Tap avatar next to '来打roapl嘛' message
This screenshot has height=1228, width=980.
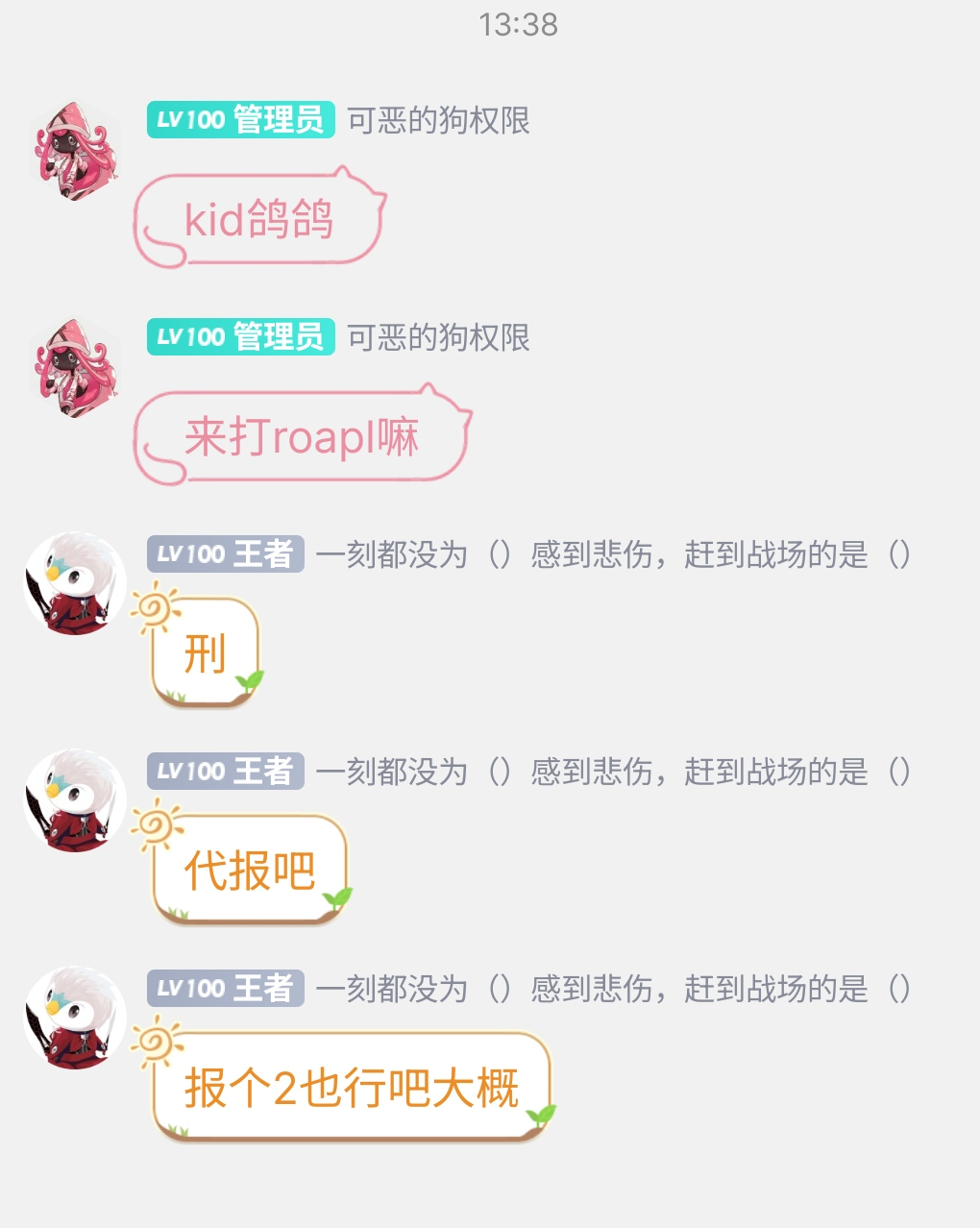[x=75, y=369]
